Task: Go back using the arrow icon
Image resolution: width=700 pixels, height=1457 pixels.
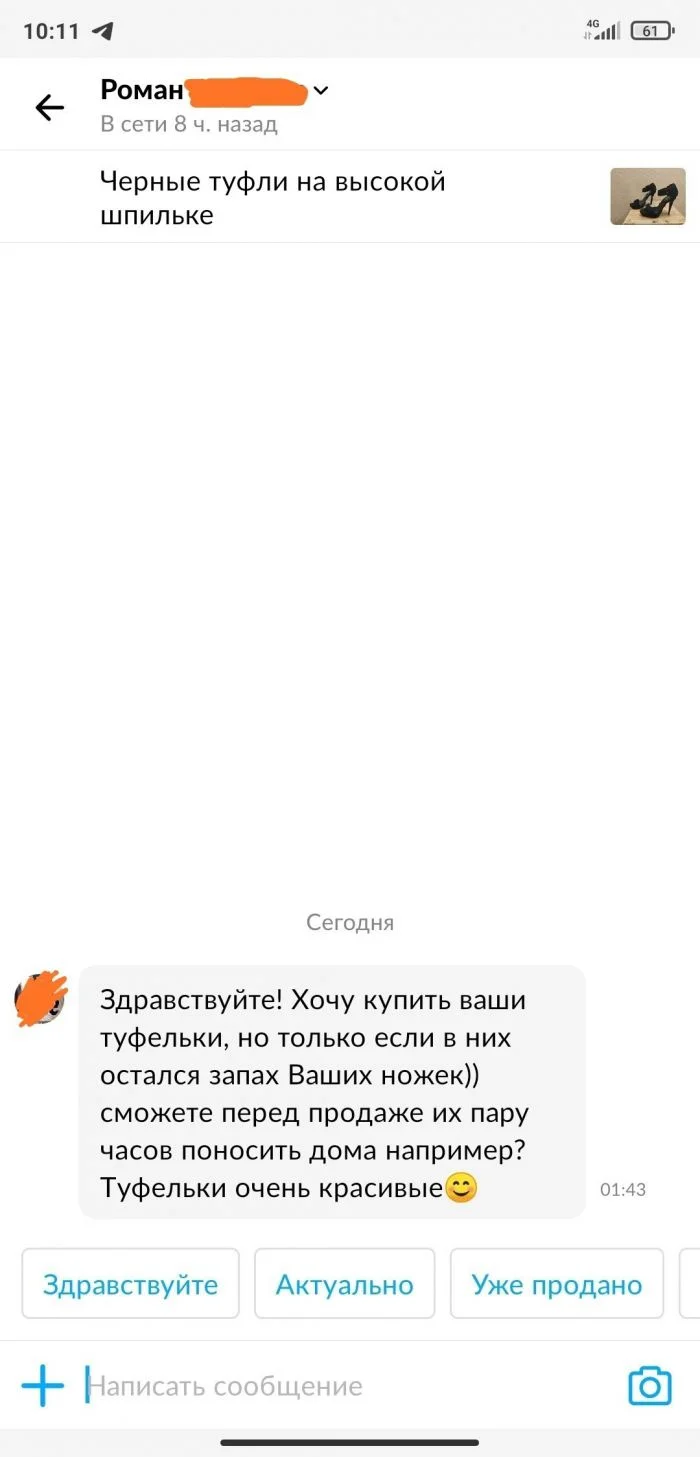Action: coord(49,108)
